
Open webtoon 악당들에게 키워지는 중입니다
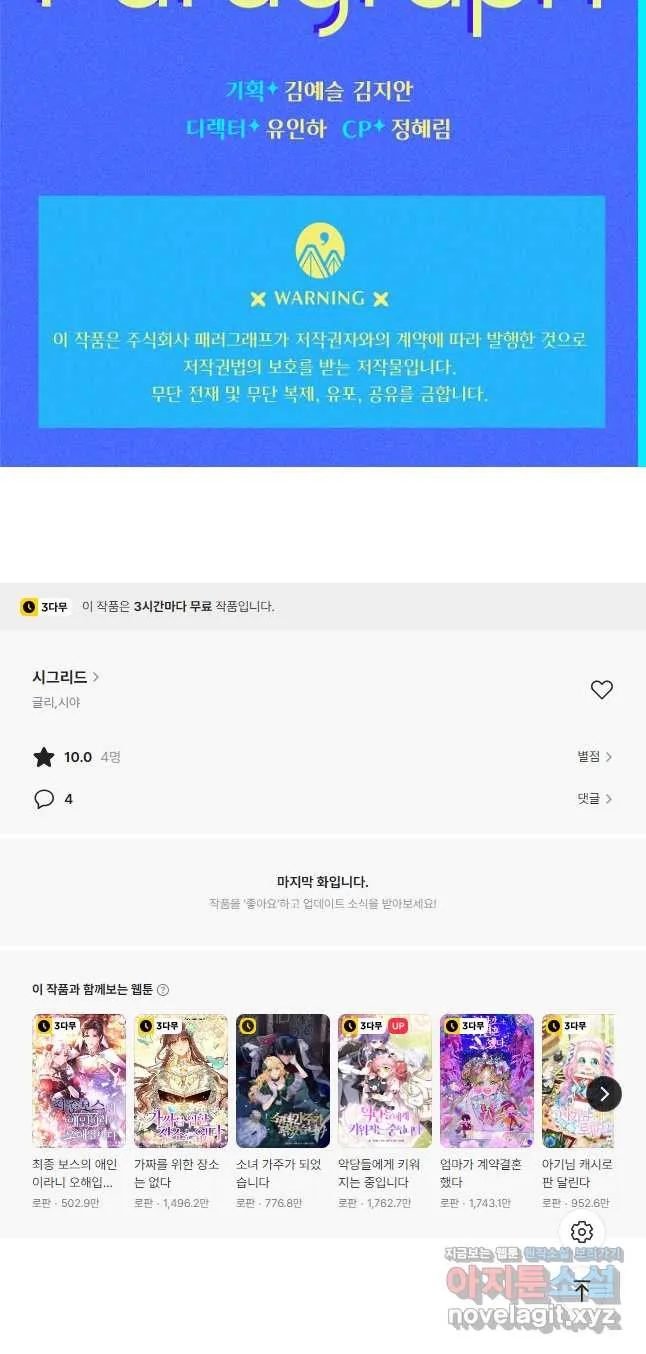click(x=385, y=1082)
